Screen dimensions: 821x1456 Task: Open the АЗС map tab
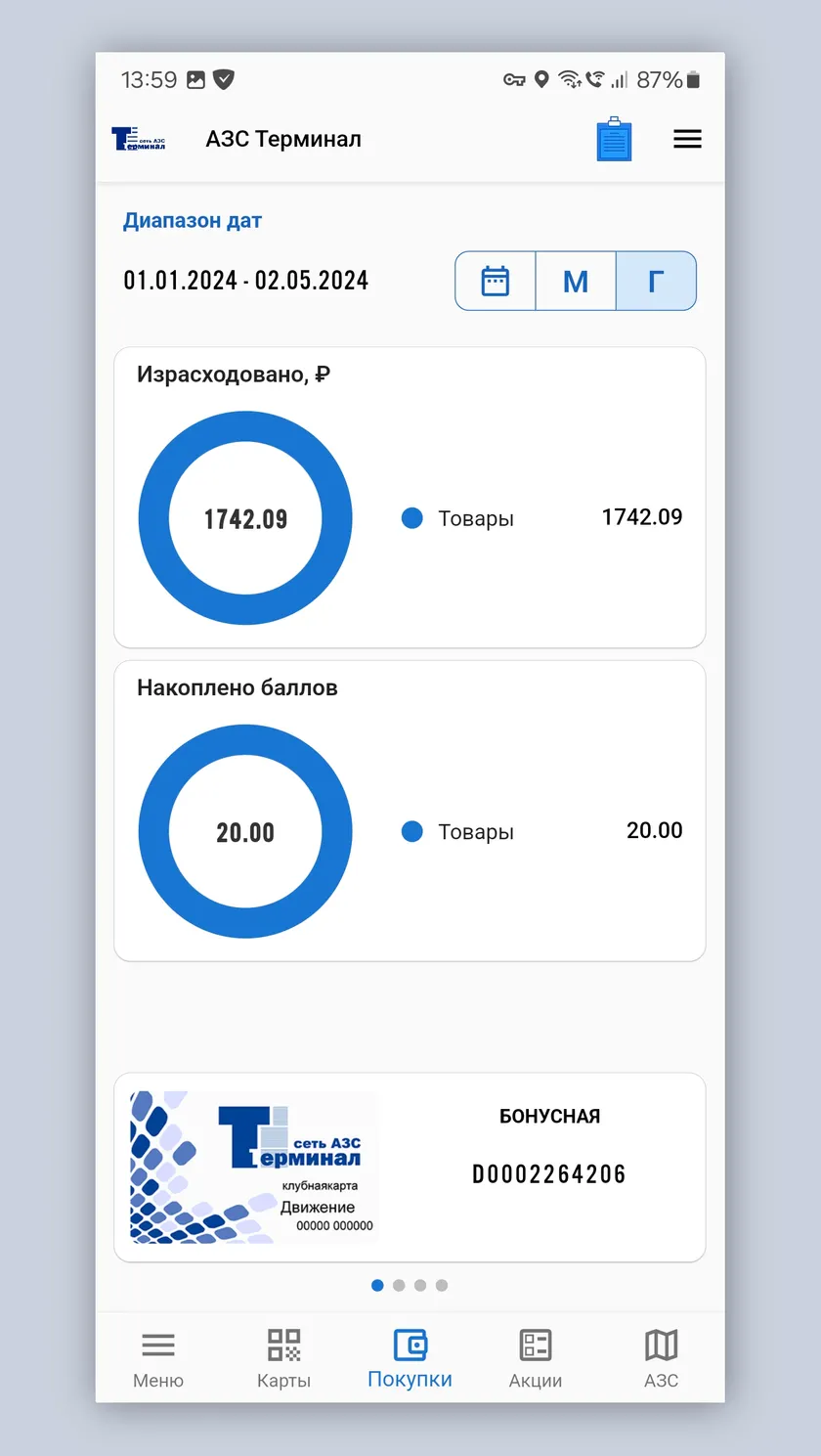click(x=661, y=1358)
